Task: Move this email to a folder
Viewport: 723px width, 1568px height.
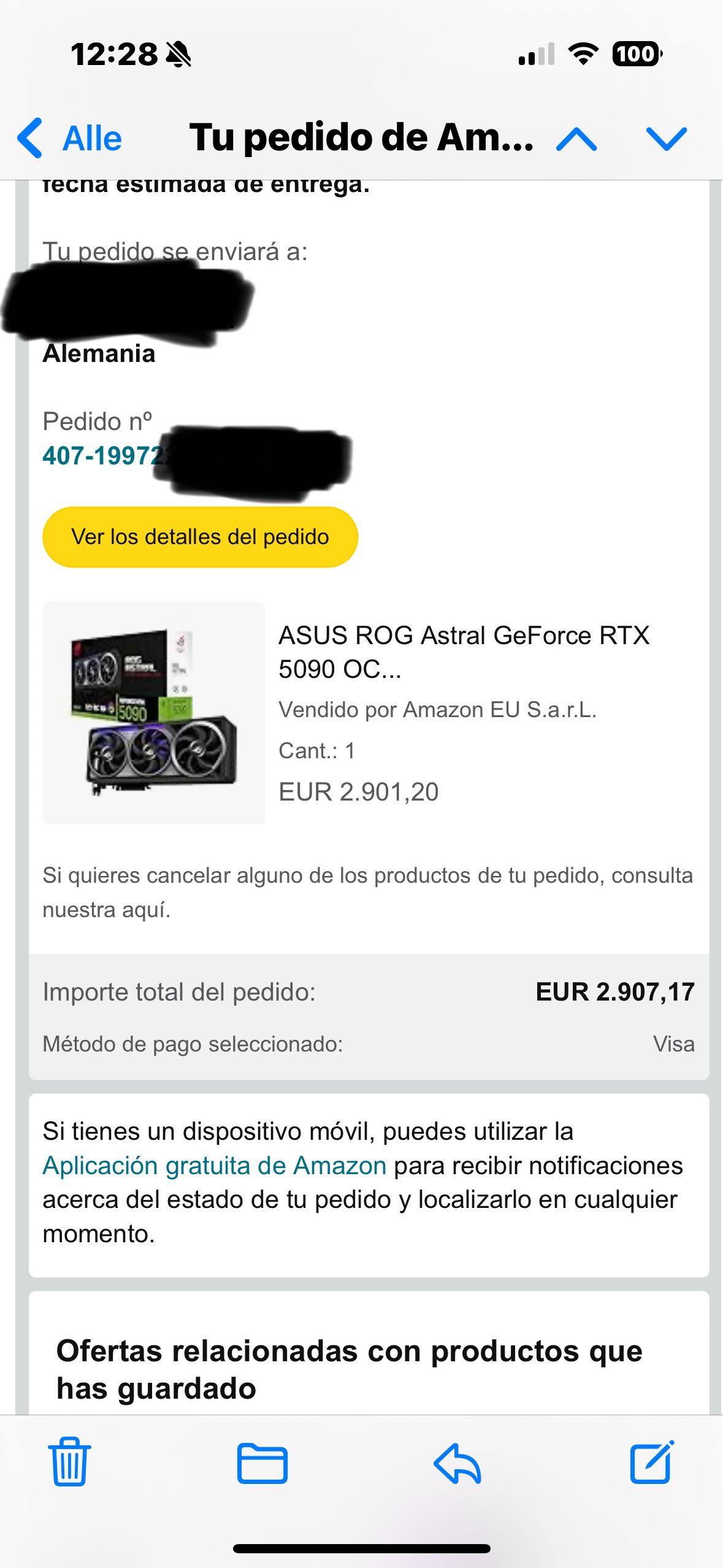Action: (x=262, y=1464)
